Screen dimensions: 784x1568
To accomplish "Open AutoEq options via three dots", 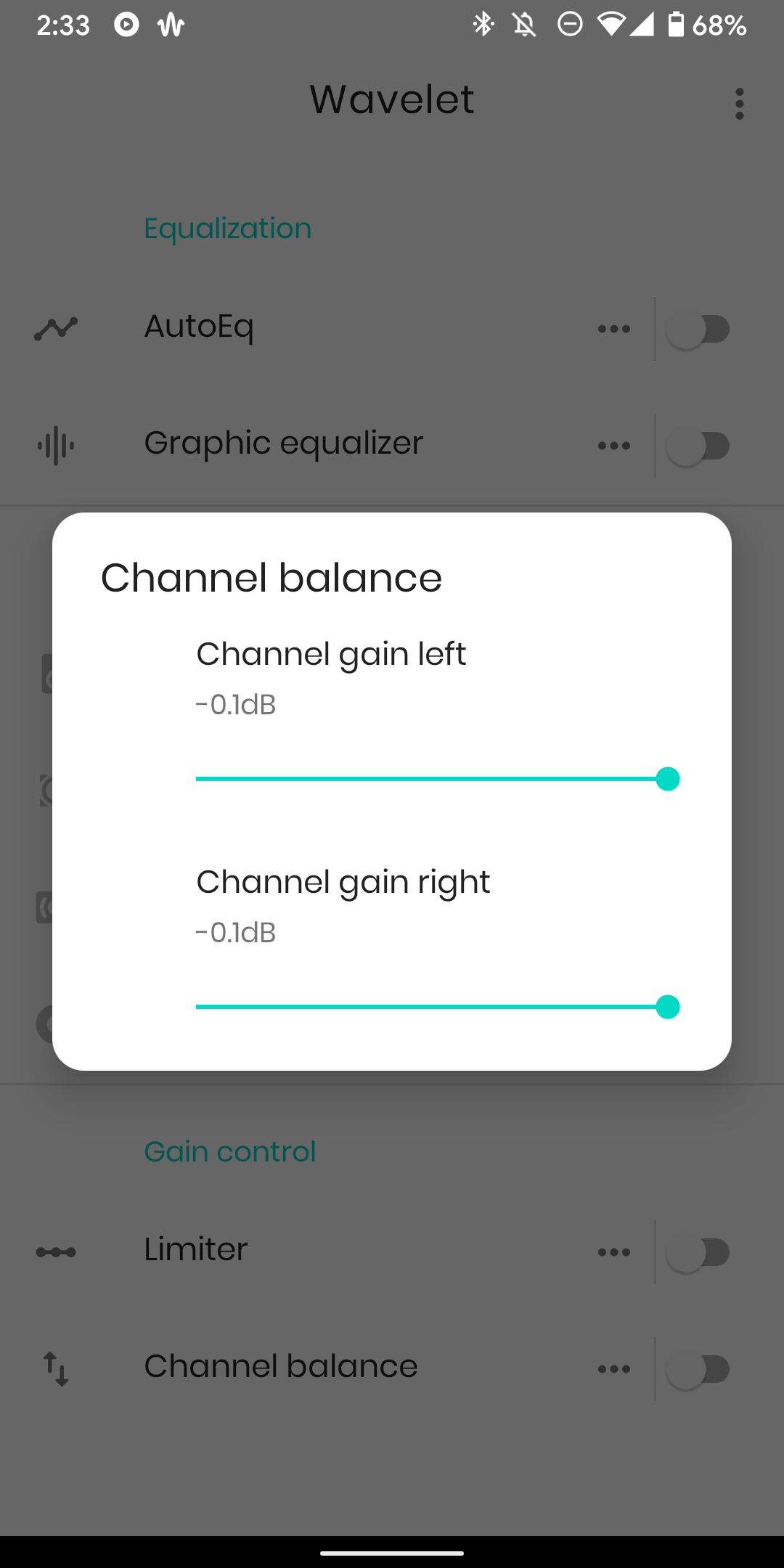I will (614, 329).
